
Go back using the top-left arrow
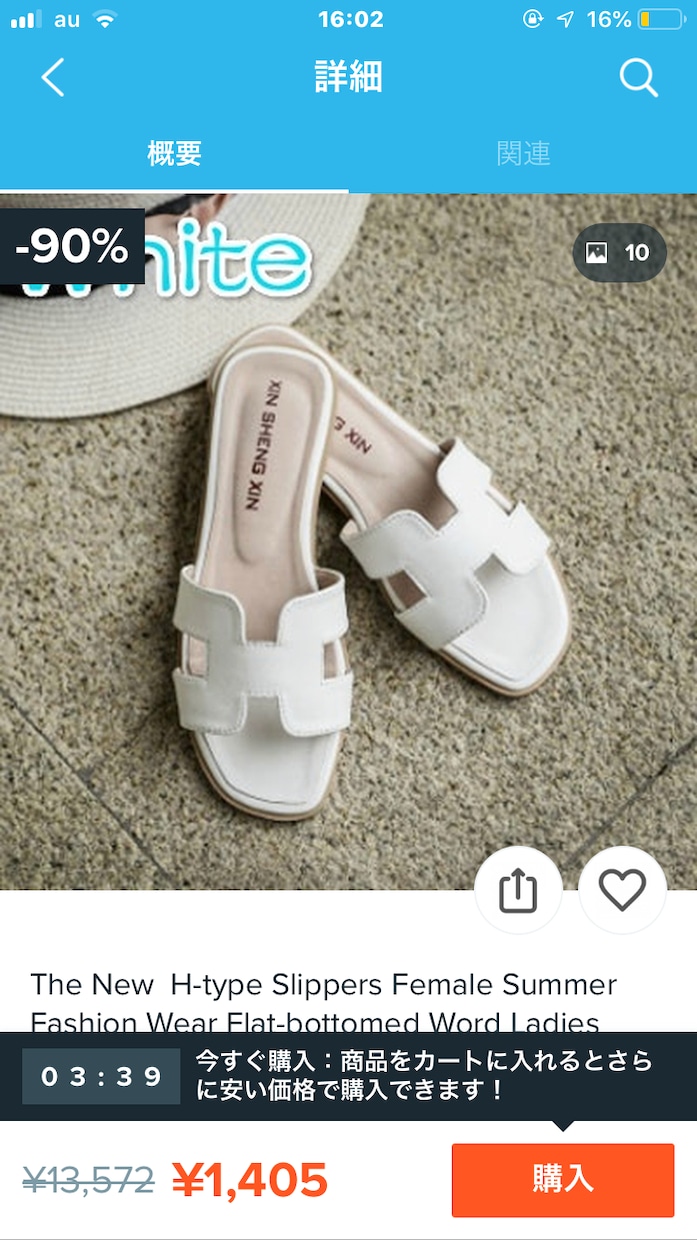53,77
